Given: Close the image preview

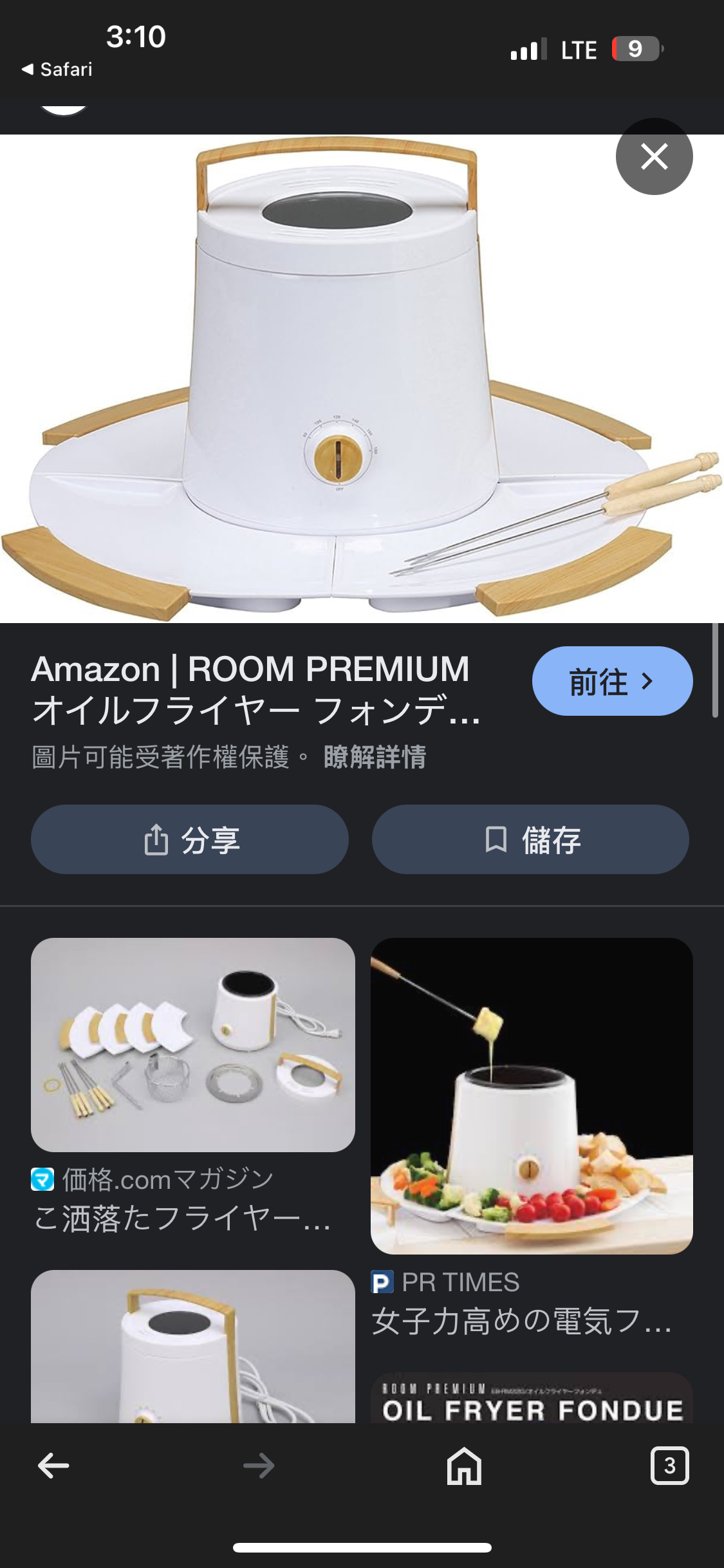Looking at the screenshot, I should pos(654,156).
